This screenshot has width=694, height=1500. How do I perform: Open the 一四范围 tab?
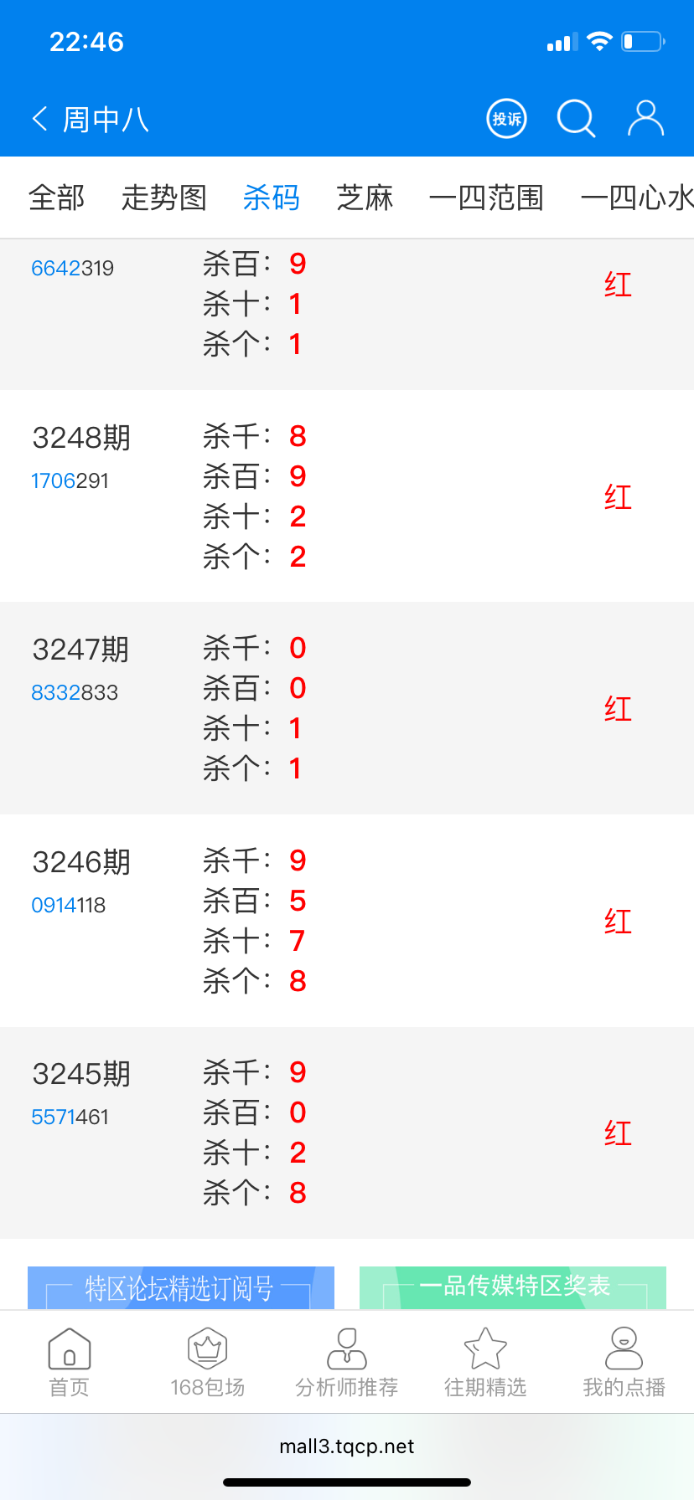coord(486,198)
